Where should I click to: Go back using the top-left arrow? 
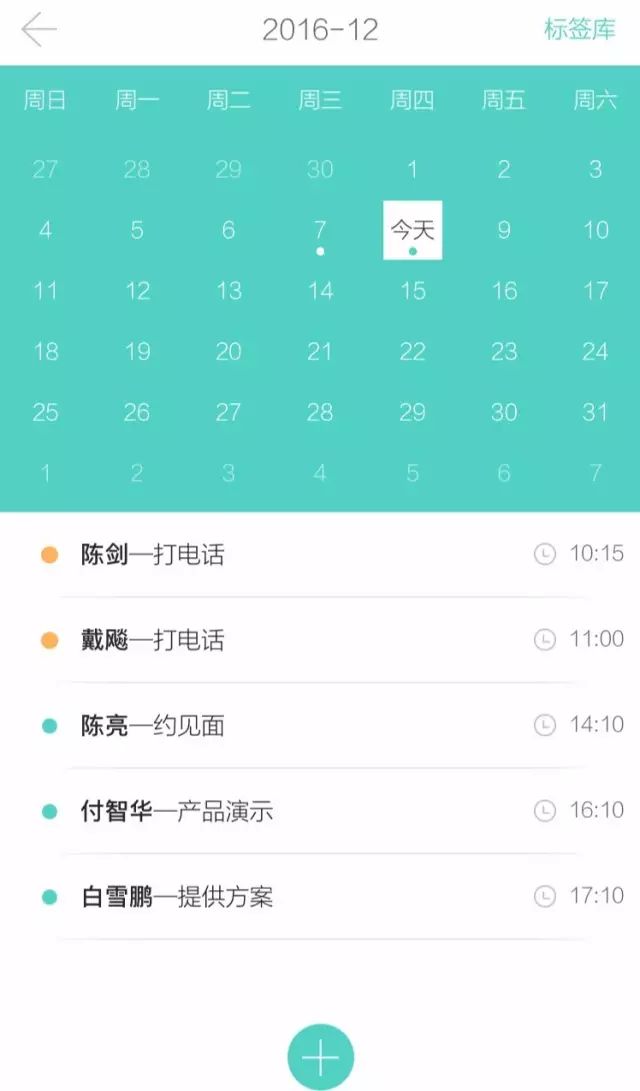[x=39, y=30]
